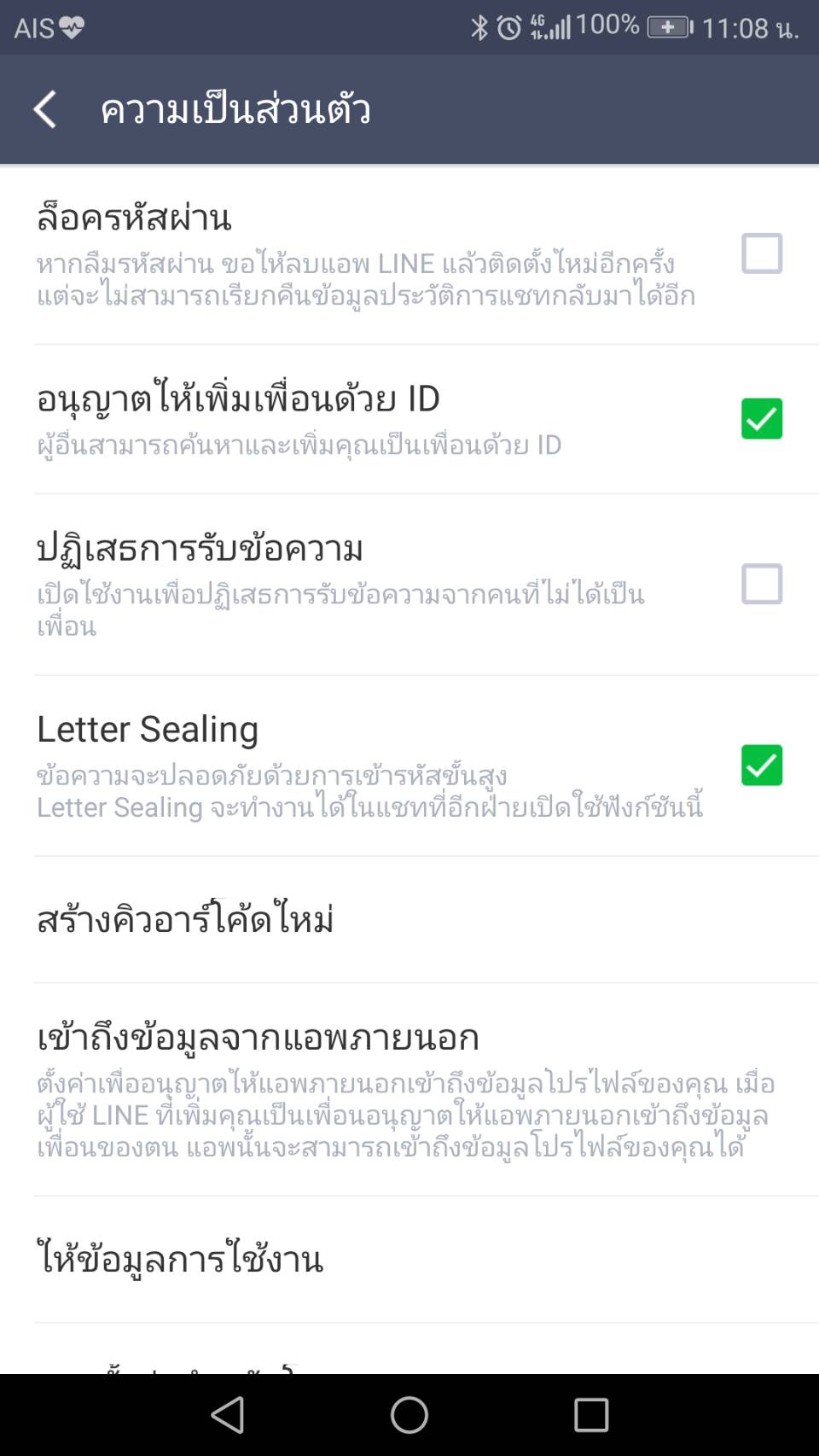The image size is (819, 1456).
Task: Open ให้ข้อมูลการใช้งาน
Action: (409, 1260)
